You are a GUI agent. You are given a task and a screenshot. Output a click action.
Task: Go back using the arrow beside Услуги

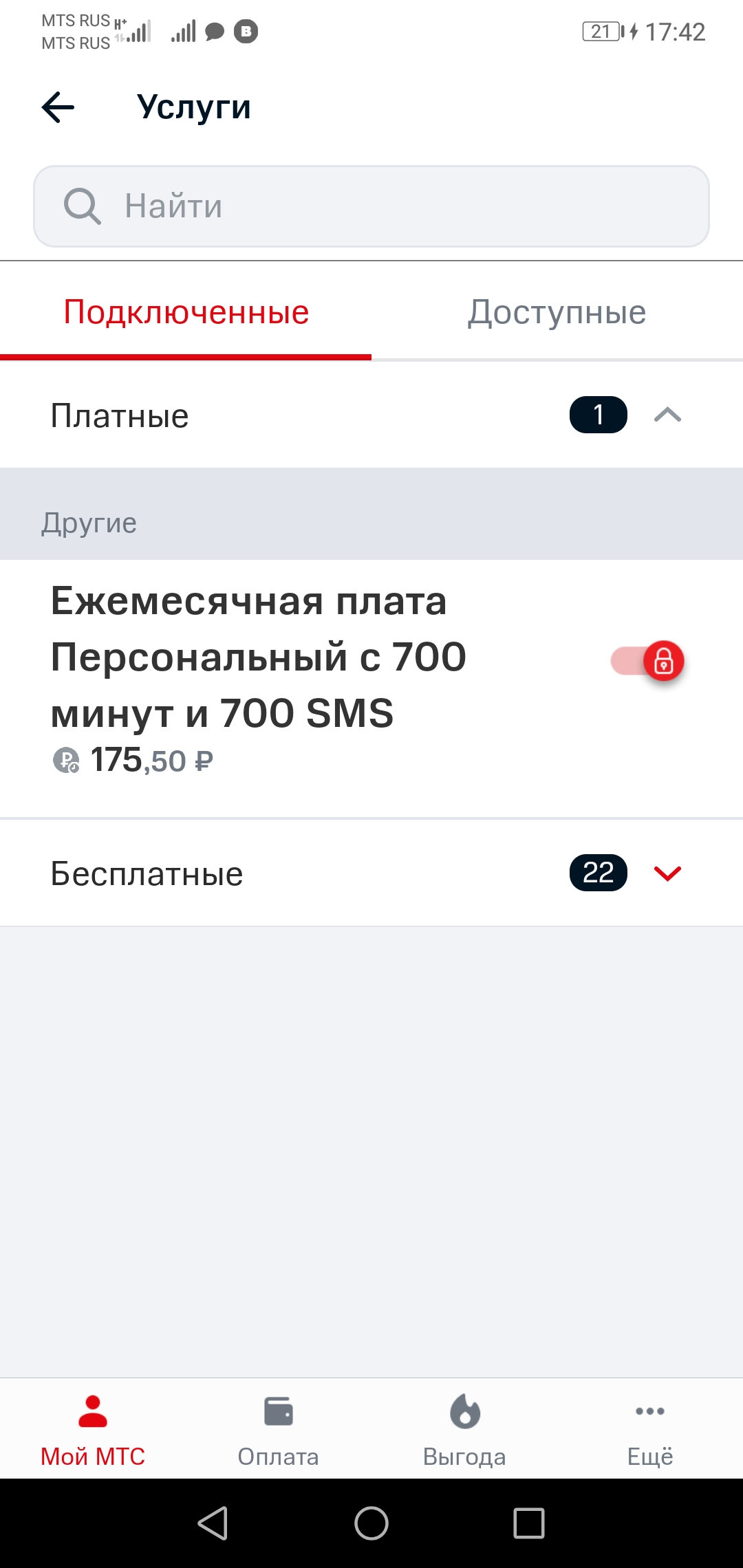pos(58,107)
